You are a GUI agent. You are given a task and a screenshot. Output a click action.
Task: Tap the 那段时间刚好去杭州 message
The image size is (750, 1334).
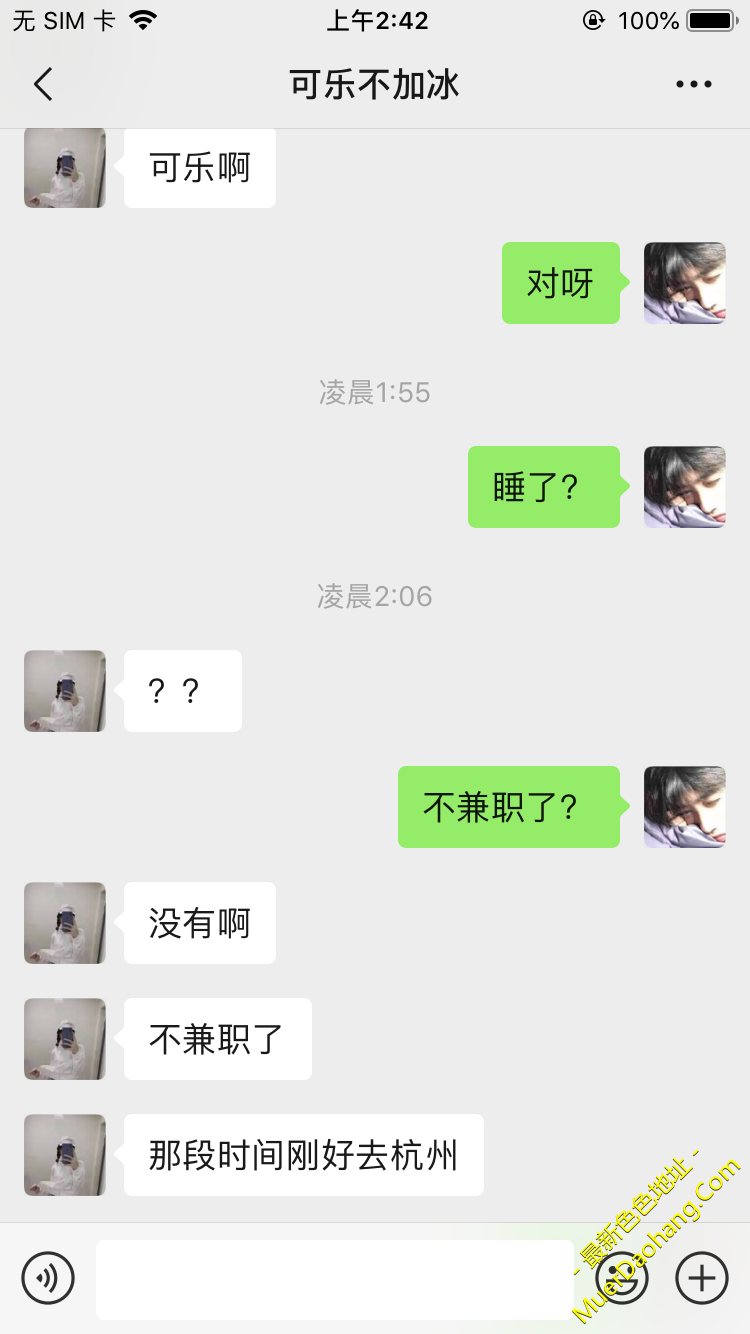[303, 1155]
